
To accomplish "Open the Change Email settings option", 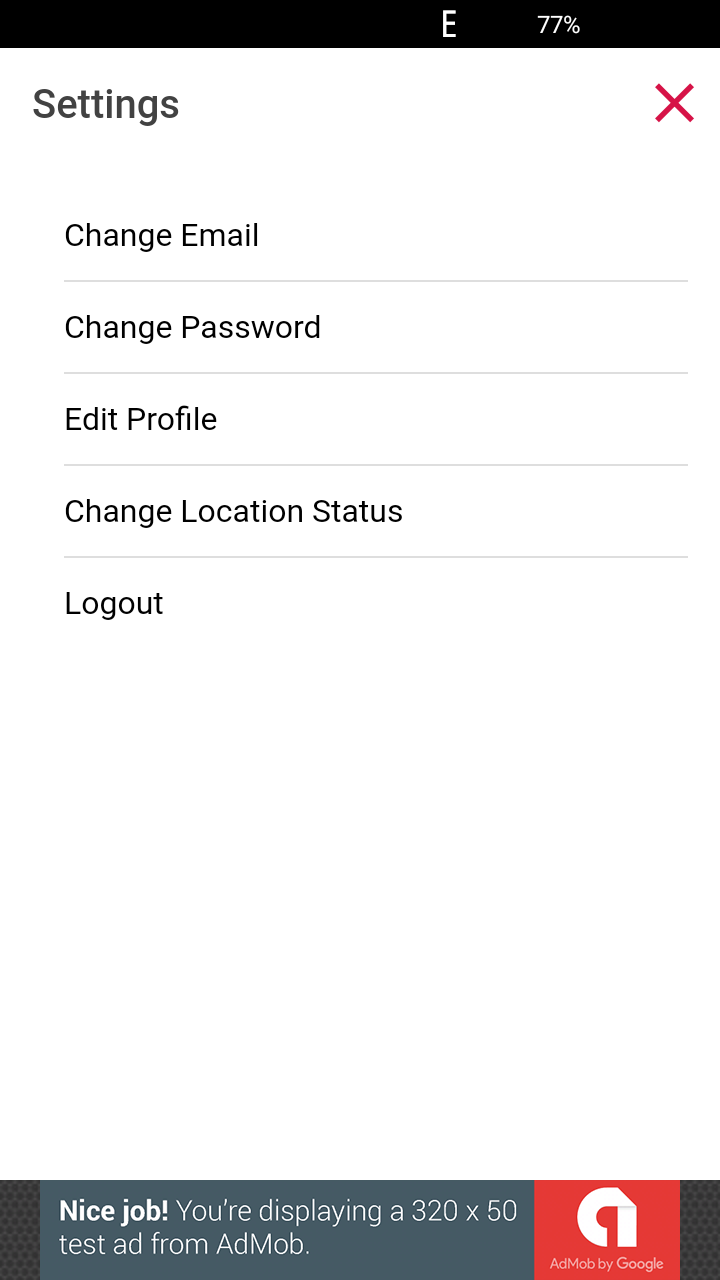I will tap(161, 235).
